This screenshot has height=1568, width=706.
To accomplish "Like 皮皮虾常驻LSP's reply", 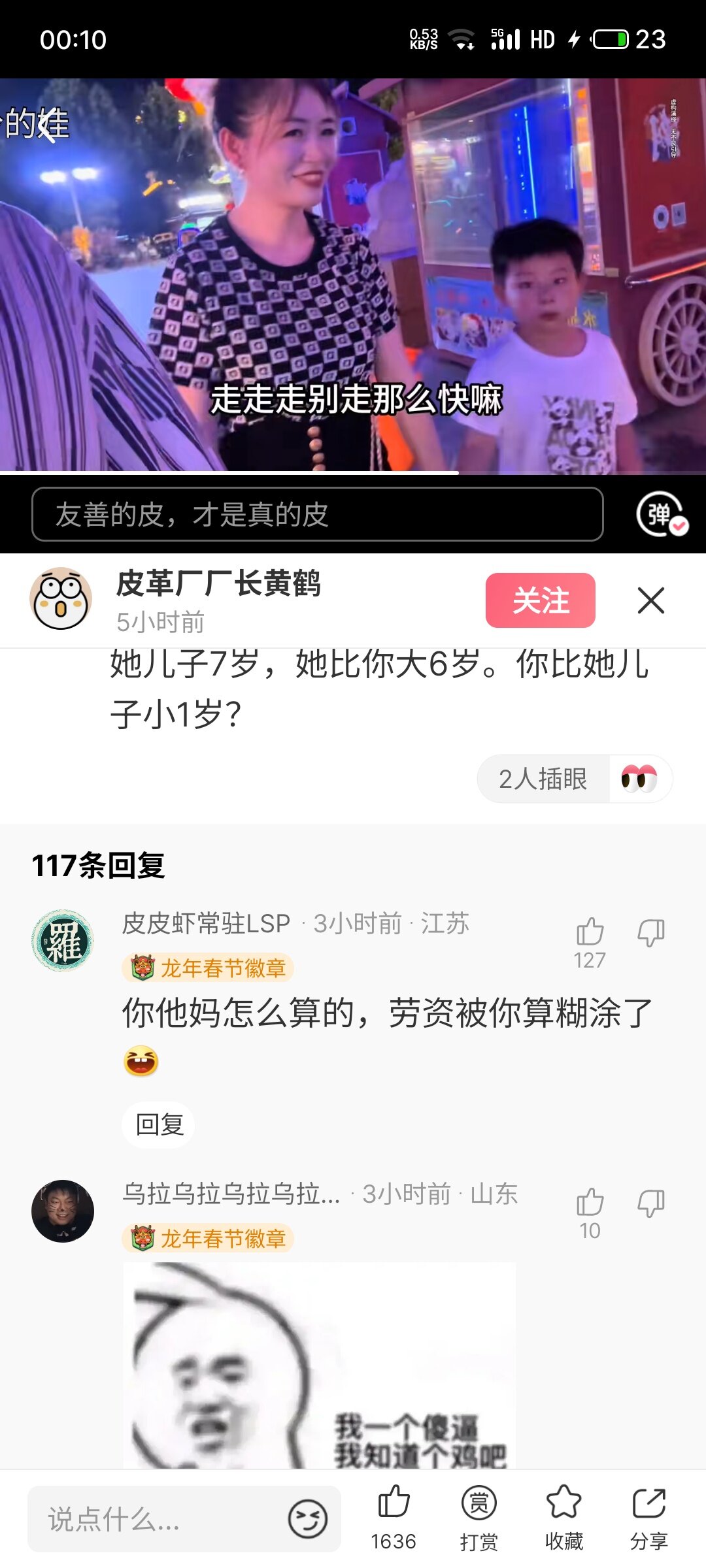I will (x=590, y=933).
